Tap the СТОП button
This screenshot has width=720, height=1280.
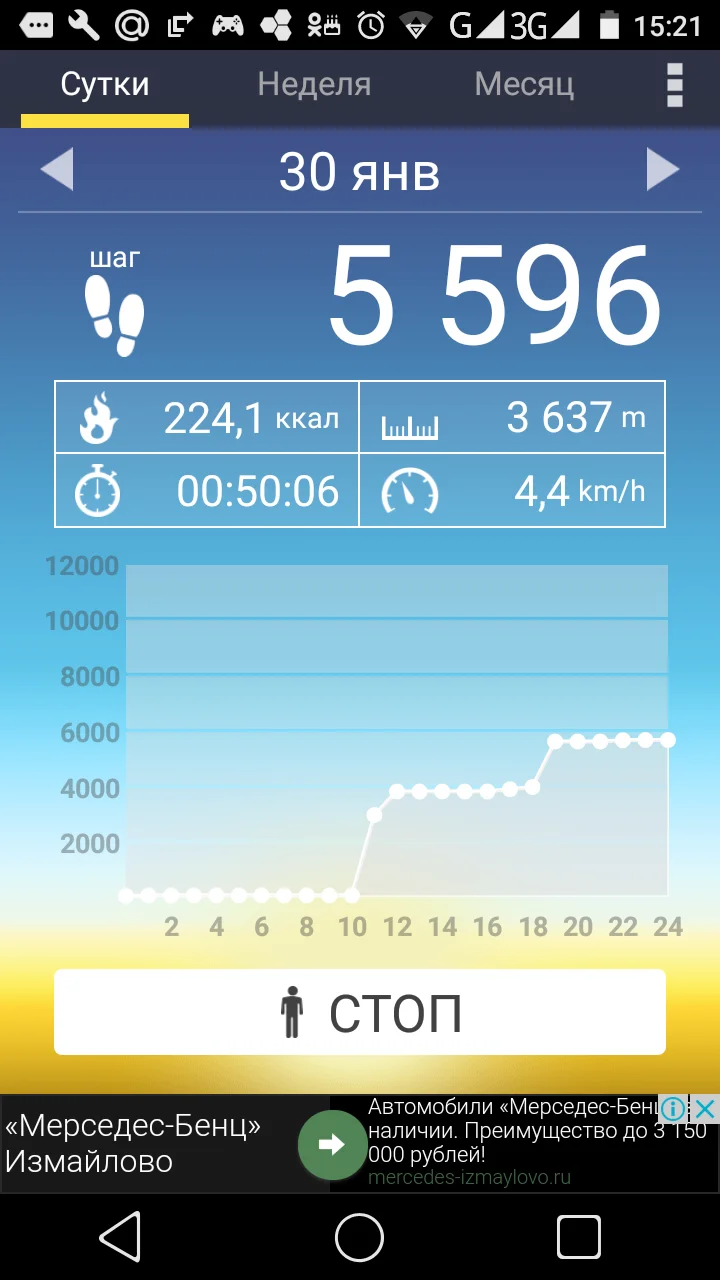(360, 1012)
